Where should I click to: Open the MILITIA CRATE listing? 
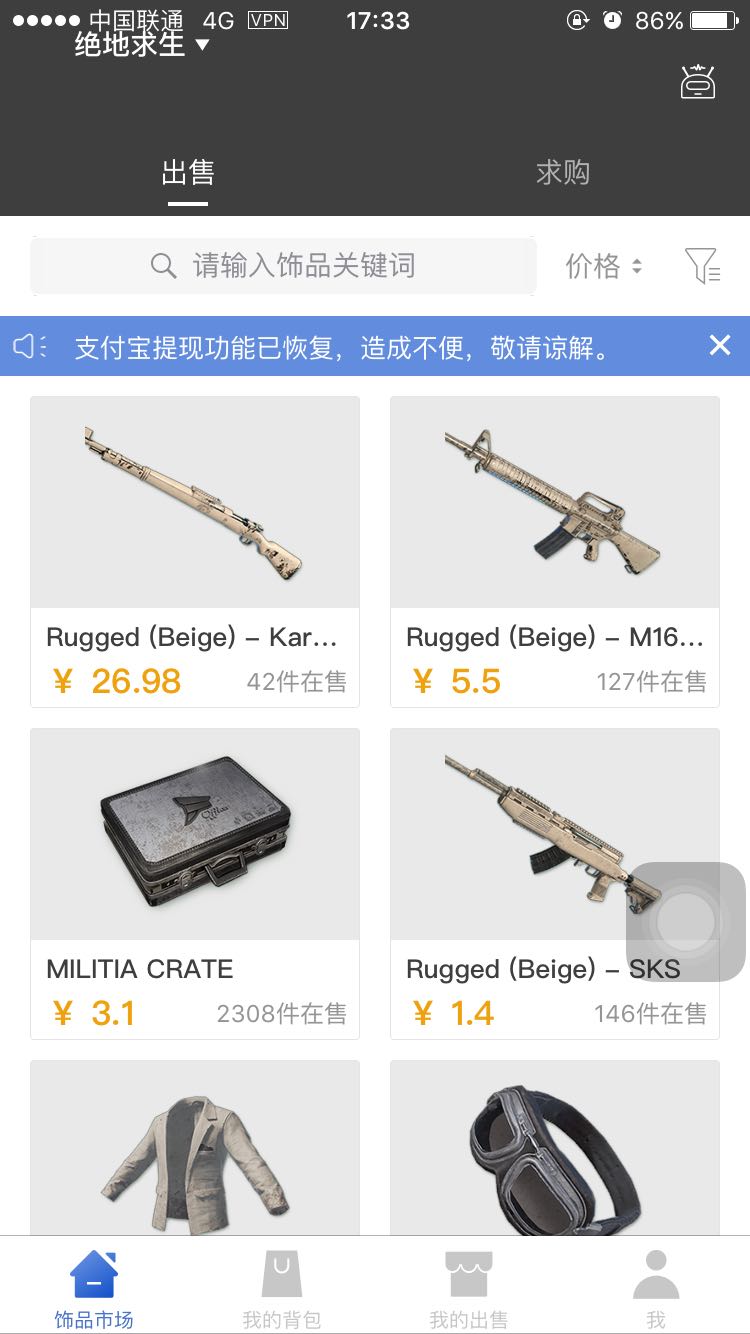[x=195, y=882]
